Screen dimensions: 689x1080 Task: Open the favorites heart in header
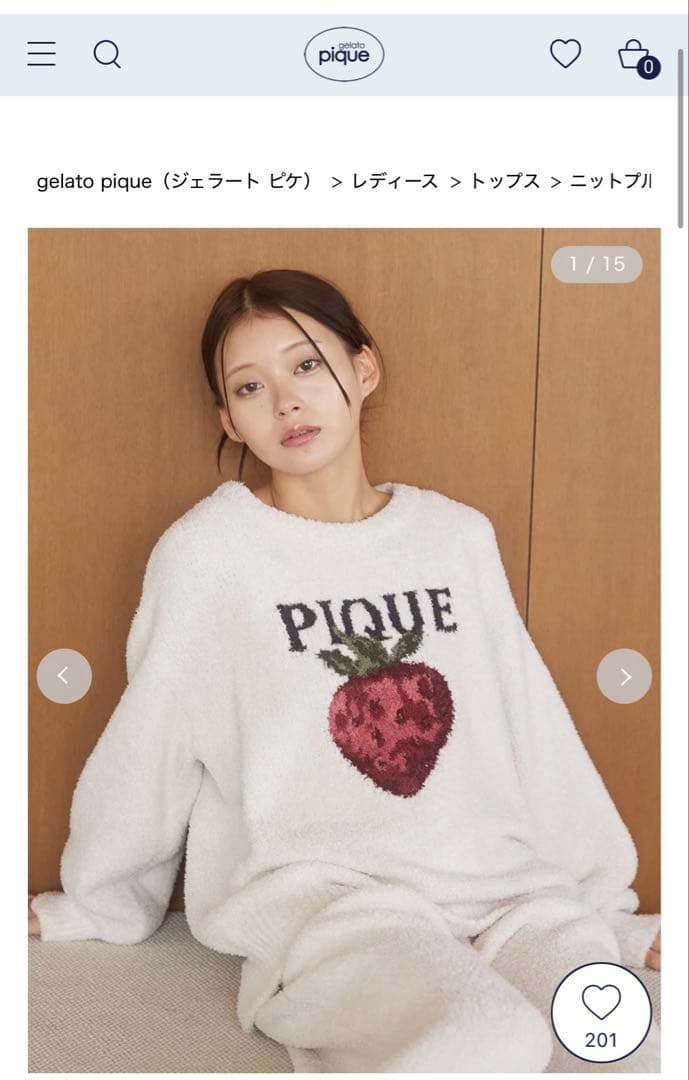[x=565, y=53]
